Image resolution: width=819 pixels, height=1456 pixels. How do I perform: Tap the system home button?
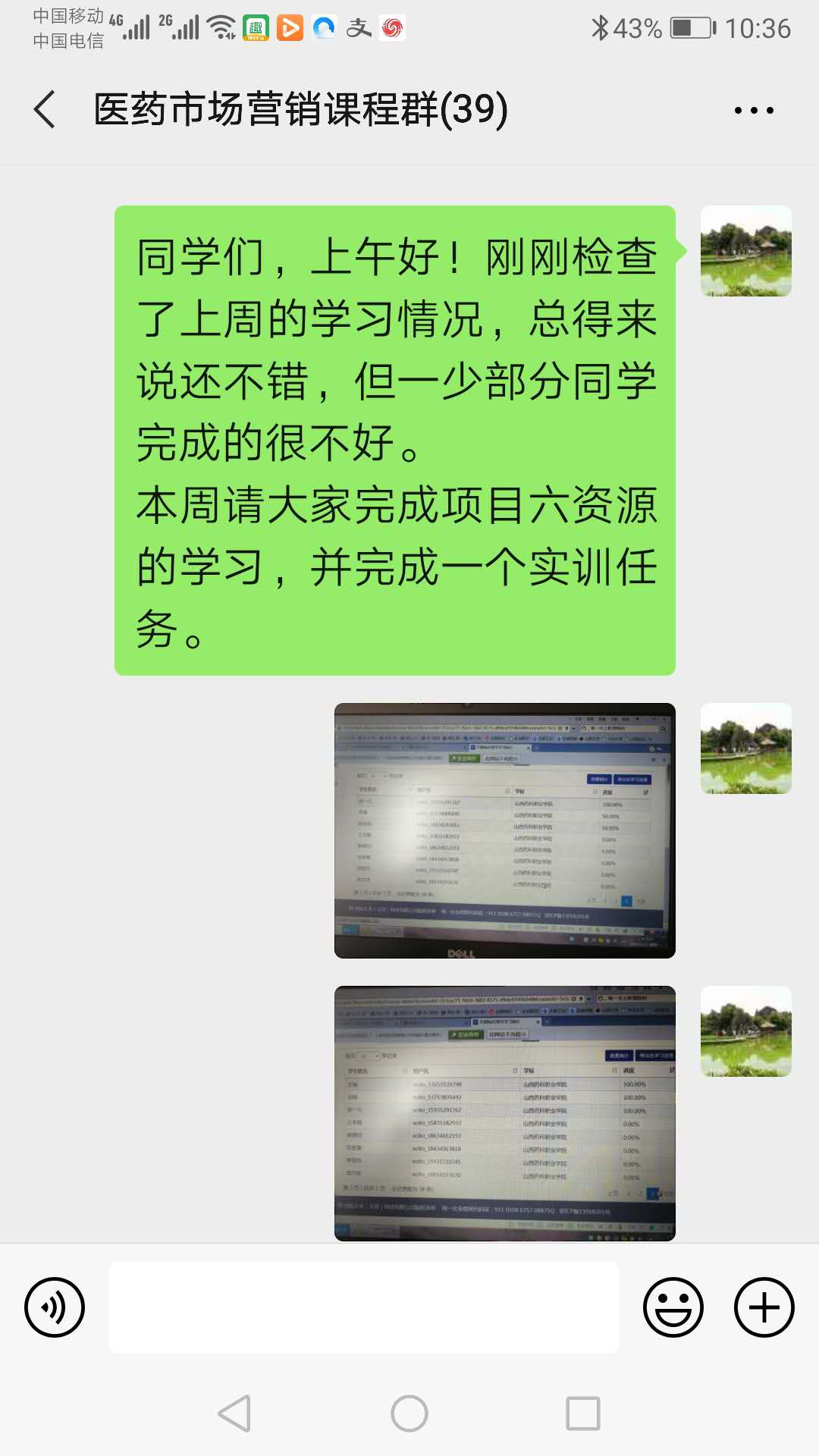tap(409, 1414)
